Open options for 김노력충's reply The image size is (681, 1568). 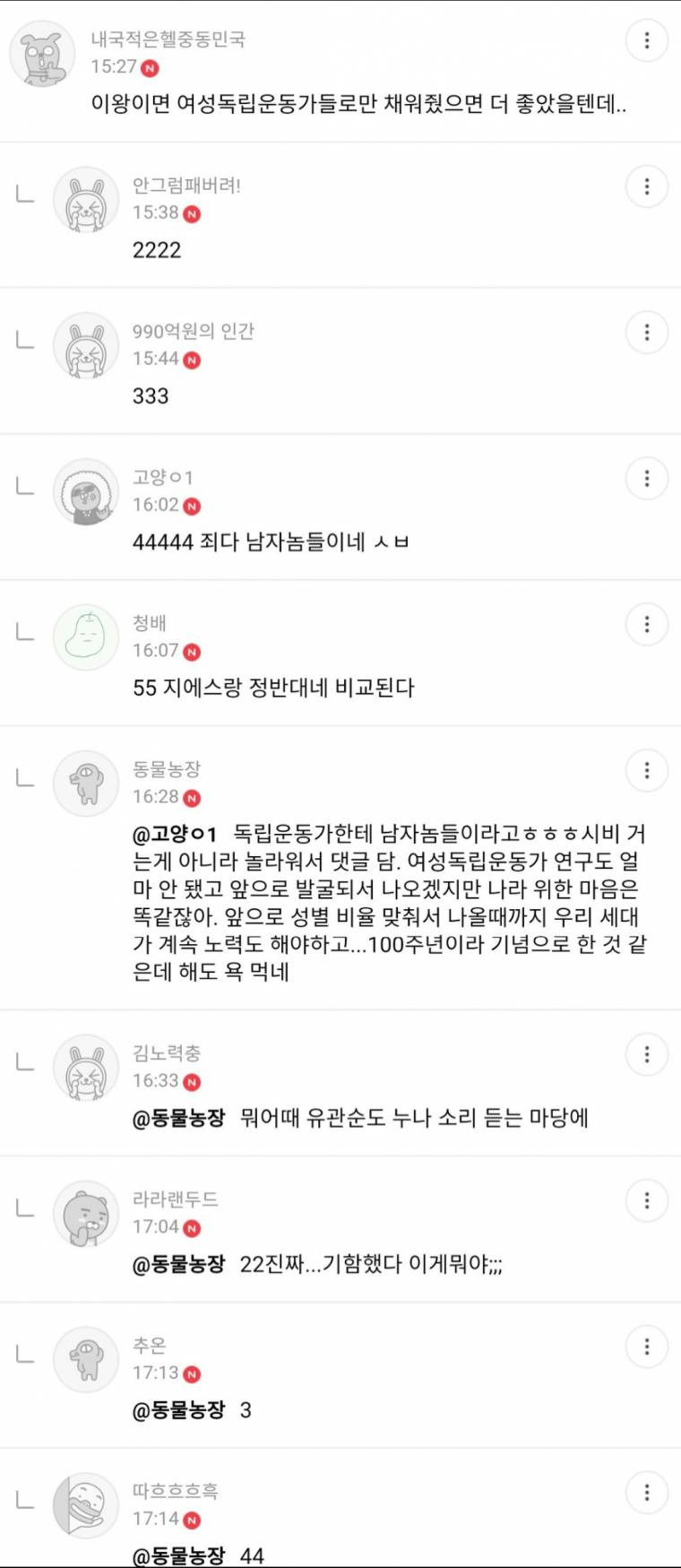(647, 1055)
